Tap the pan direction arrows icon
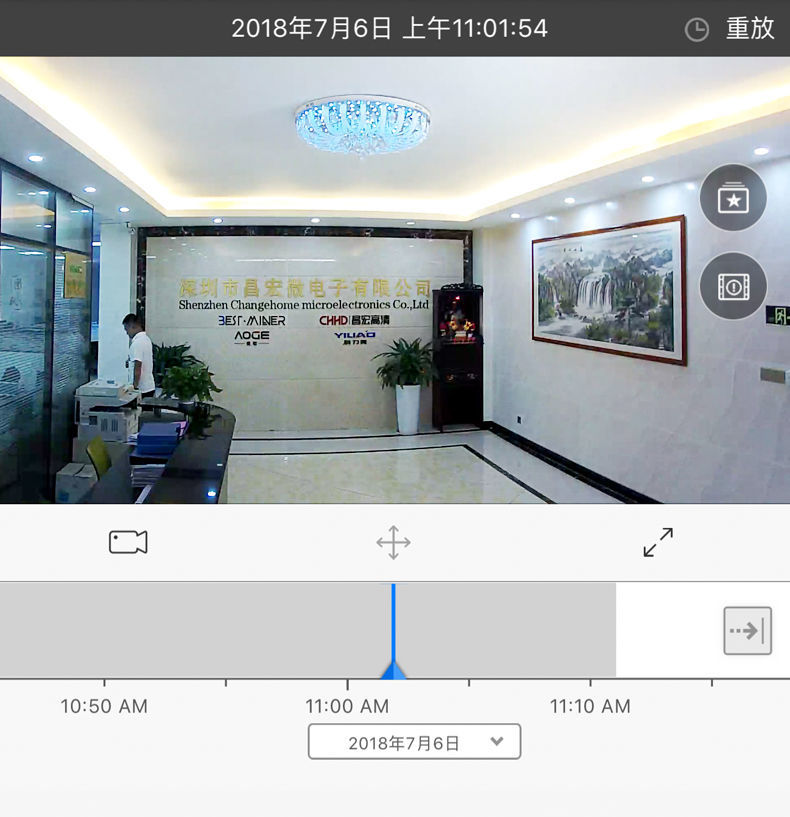The image size is (790, 817). point(393,543)
